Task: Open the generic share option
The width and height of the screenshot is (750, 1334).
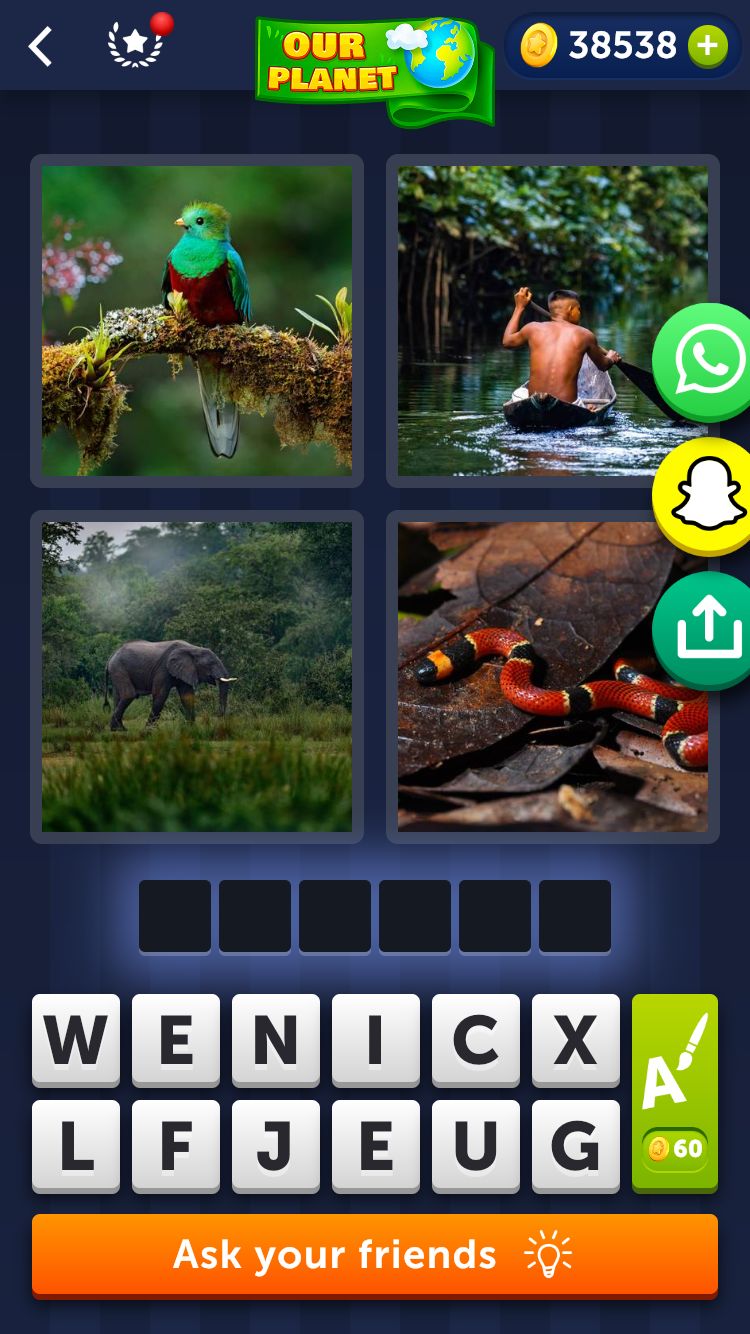Action: pyautogui.click(x=707, y=630)
